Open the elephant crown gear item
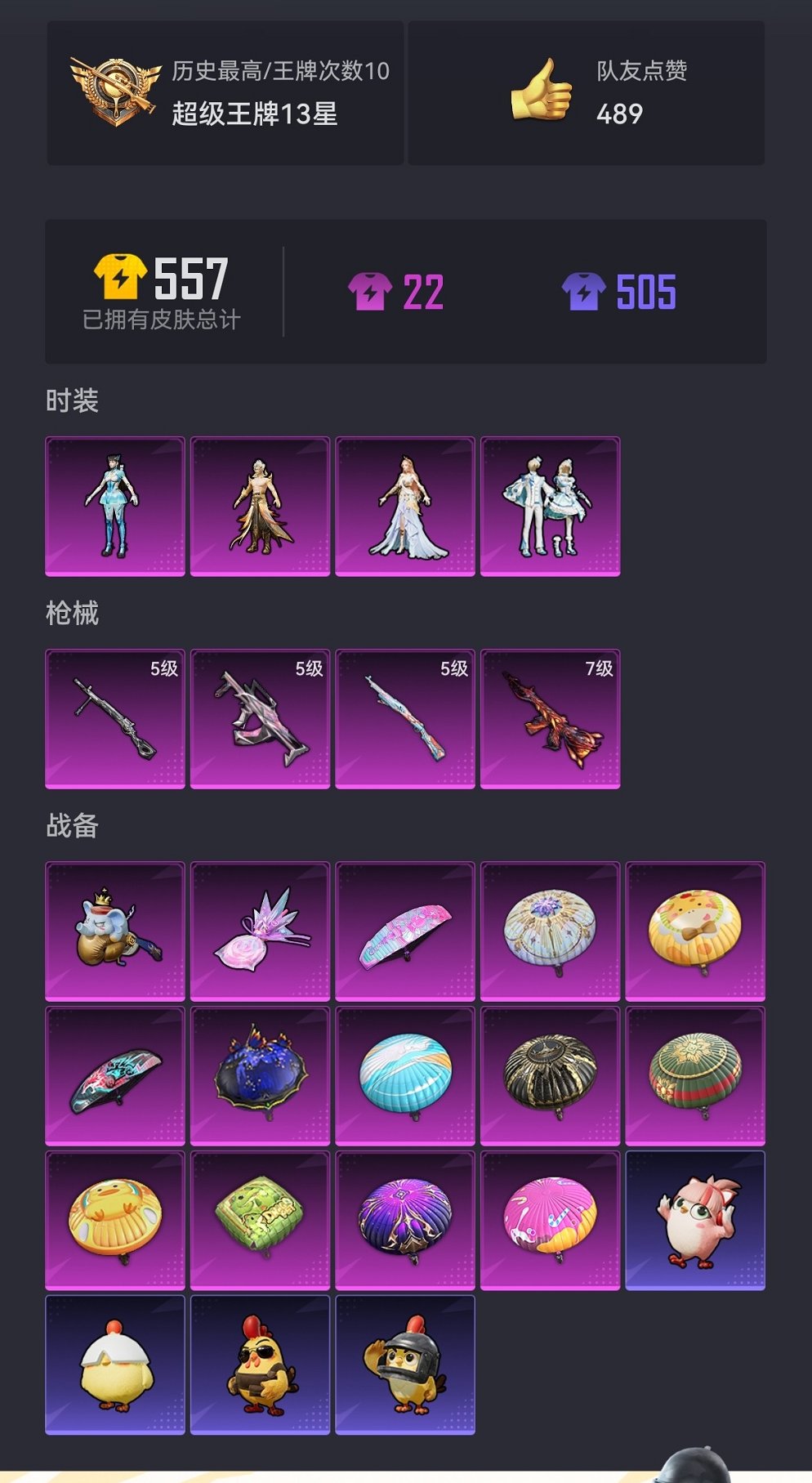The image size is (812, 1483). 115,931
